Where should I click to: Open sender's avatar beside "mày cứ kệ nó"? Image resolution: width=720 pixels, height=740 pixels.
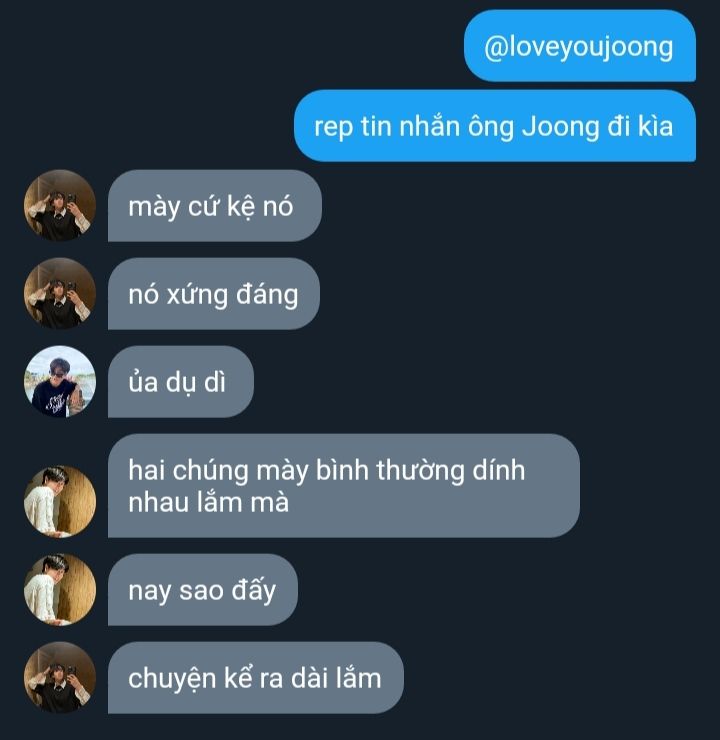(x=60, y=206)
